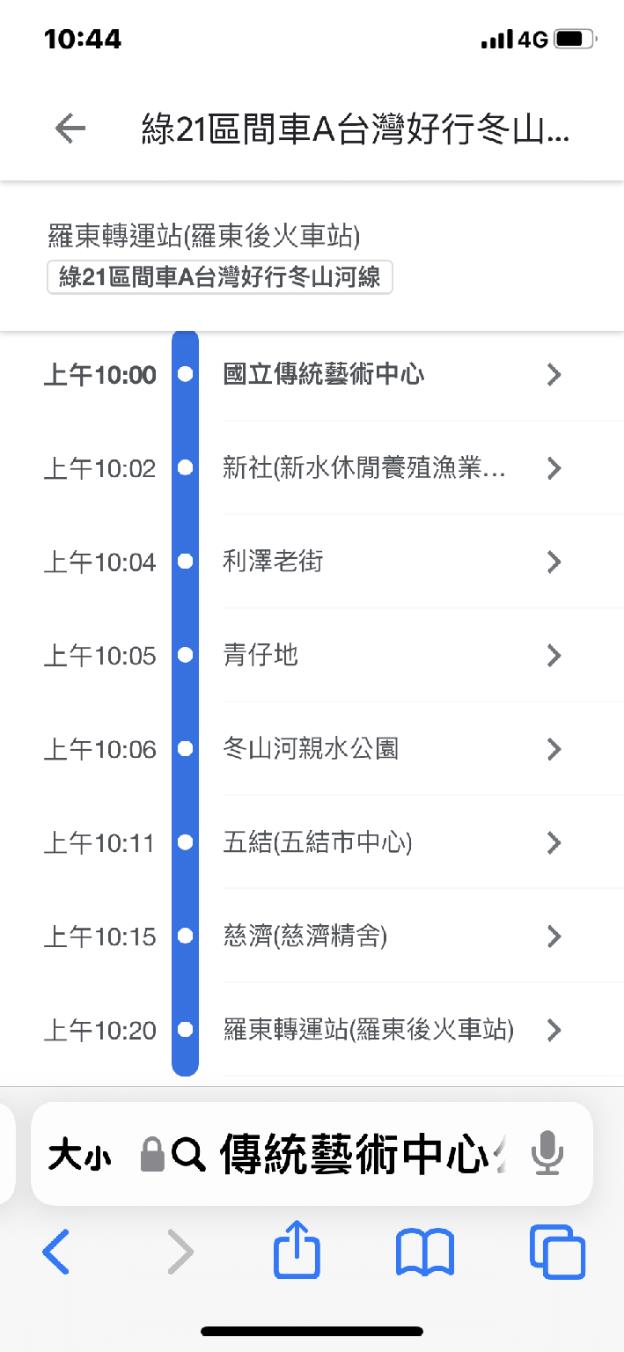Go back using the top arrow
Image resolution: width=624 pixels, height=1352 pixels.
(70, 128)
